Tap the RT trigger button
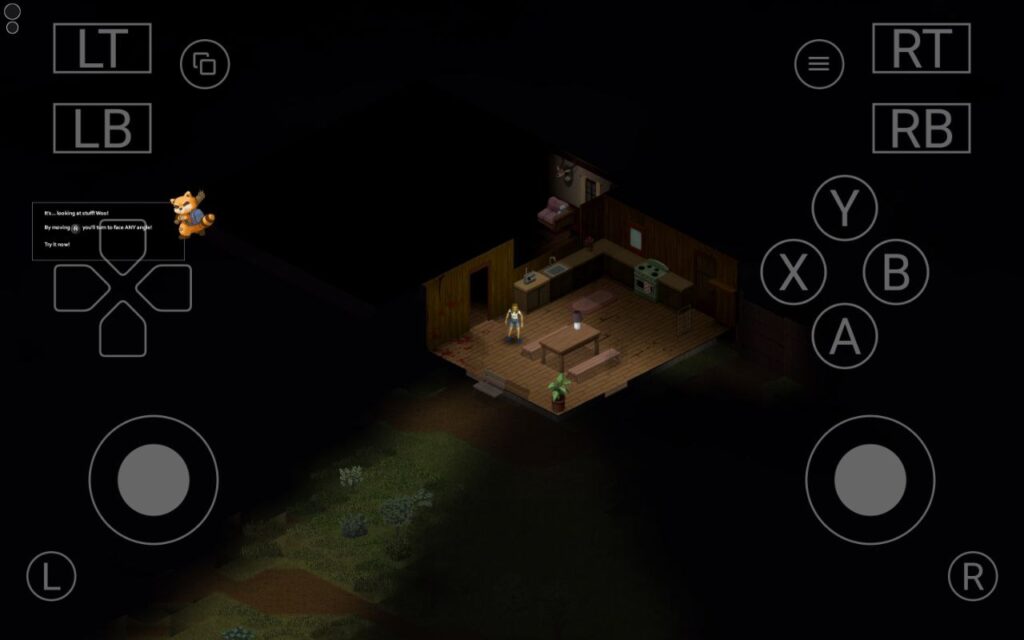Screen dimensions: 1024x640 click(x=921, y=49)
